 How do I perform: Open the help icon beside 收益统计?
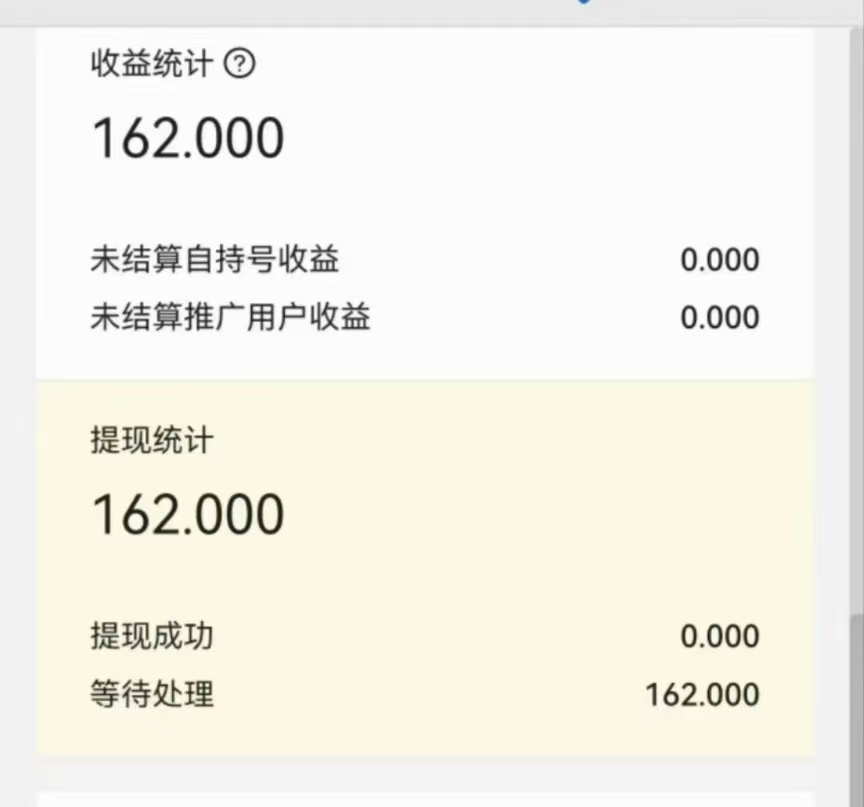tap(240, 65)
